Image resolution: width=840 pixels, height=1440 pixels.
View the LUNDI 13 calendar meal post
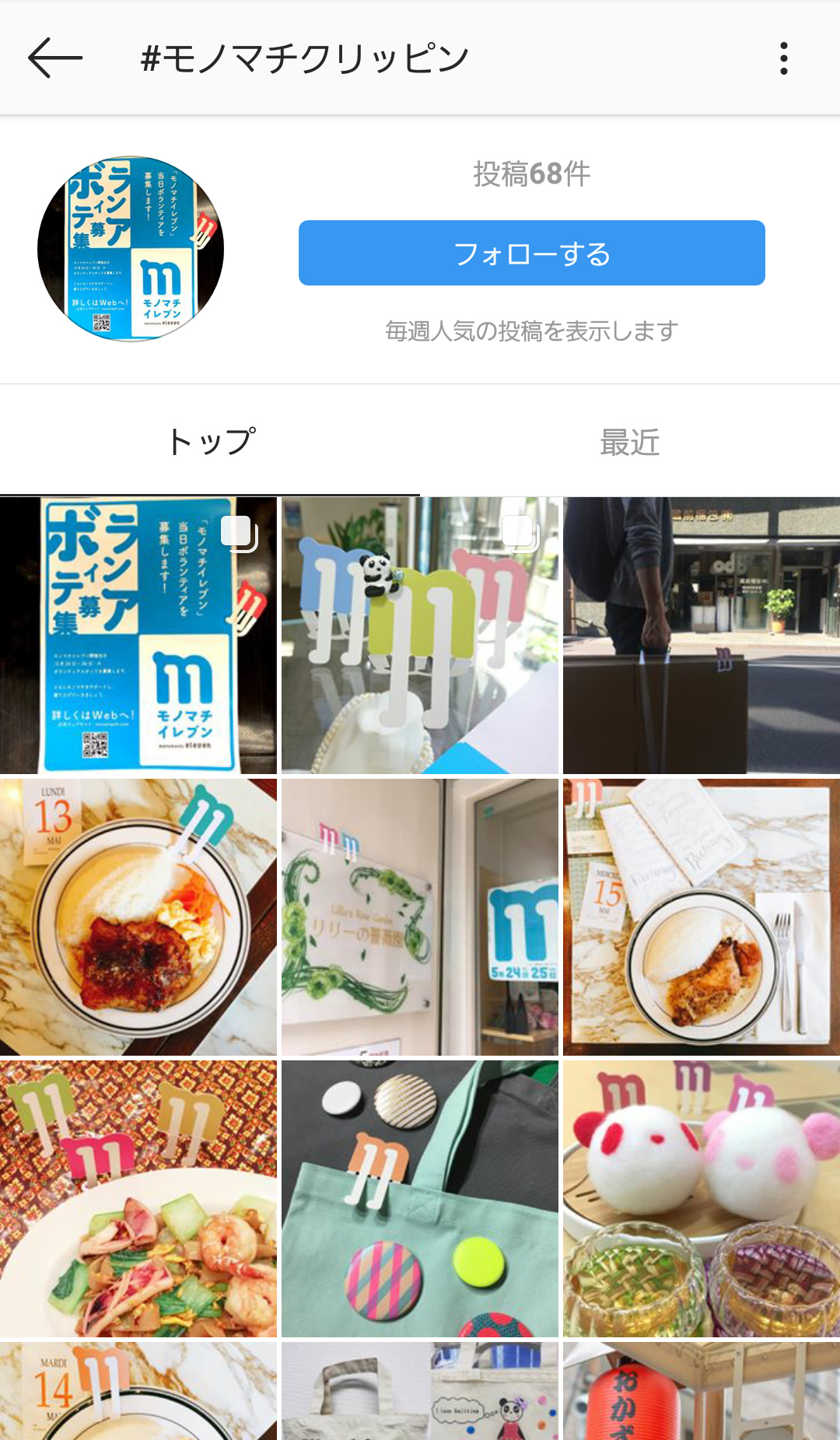pyautogui.click(x=138, y=916)
